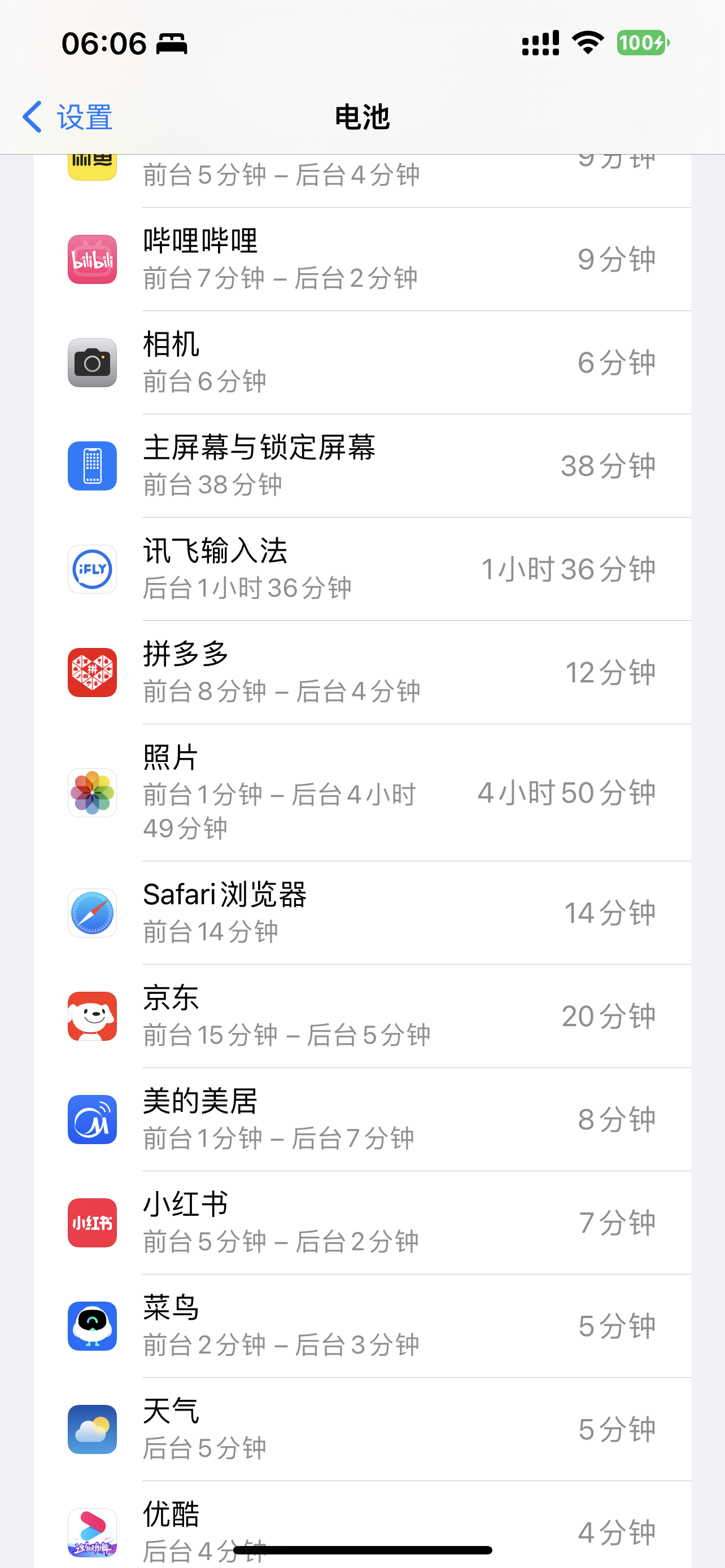725x1568 pixels.
Task: Select the 小红书 usage row
Action: (362, 1223)
